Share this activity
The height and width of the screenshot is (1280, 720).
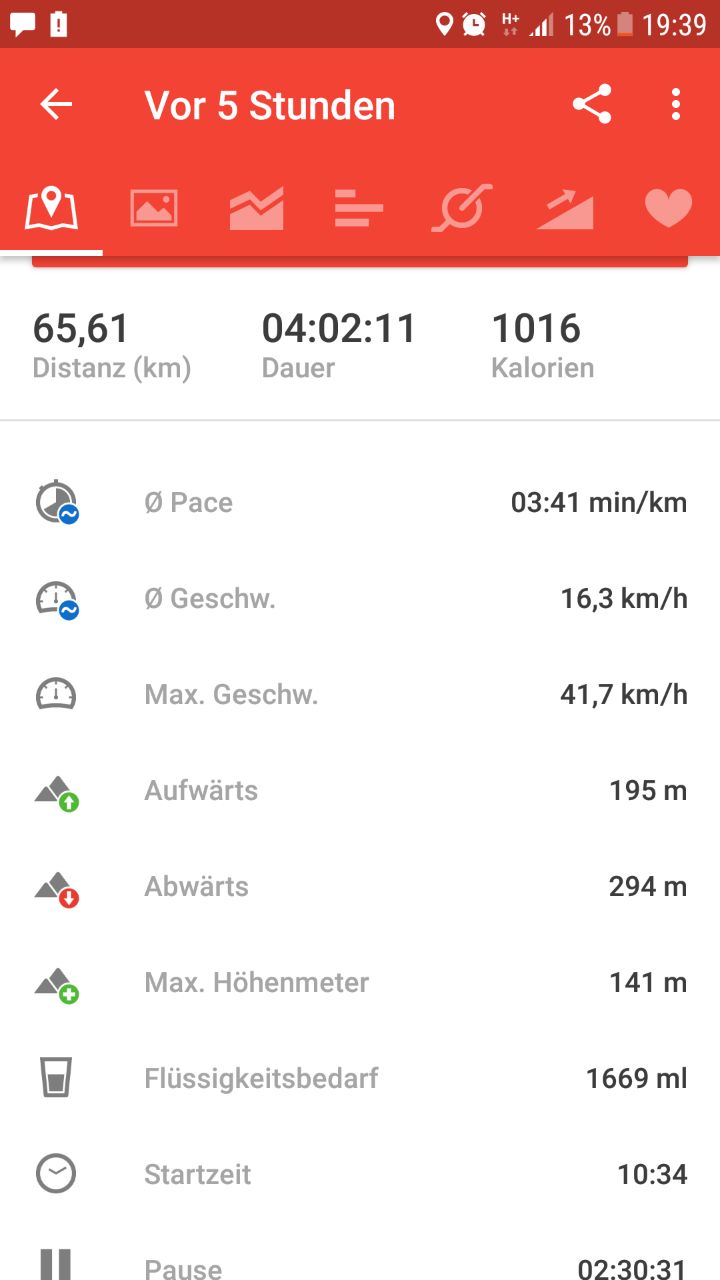coord(592,105)
